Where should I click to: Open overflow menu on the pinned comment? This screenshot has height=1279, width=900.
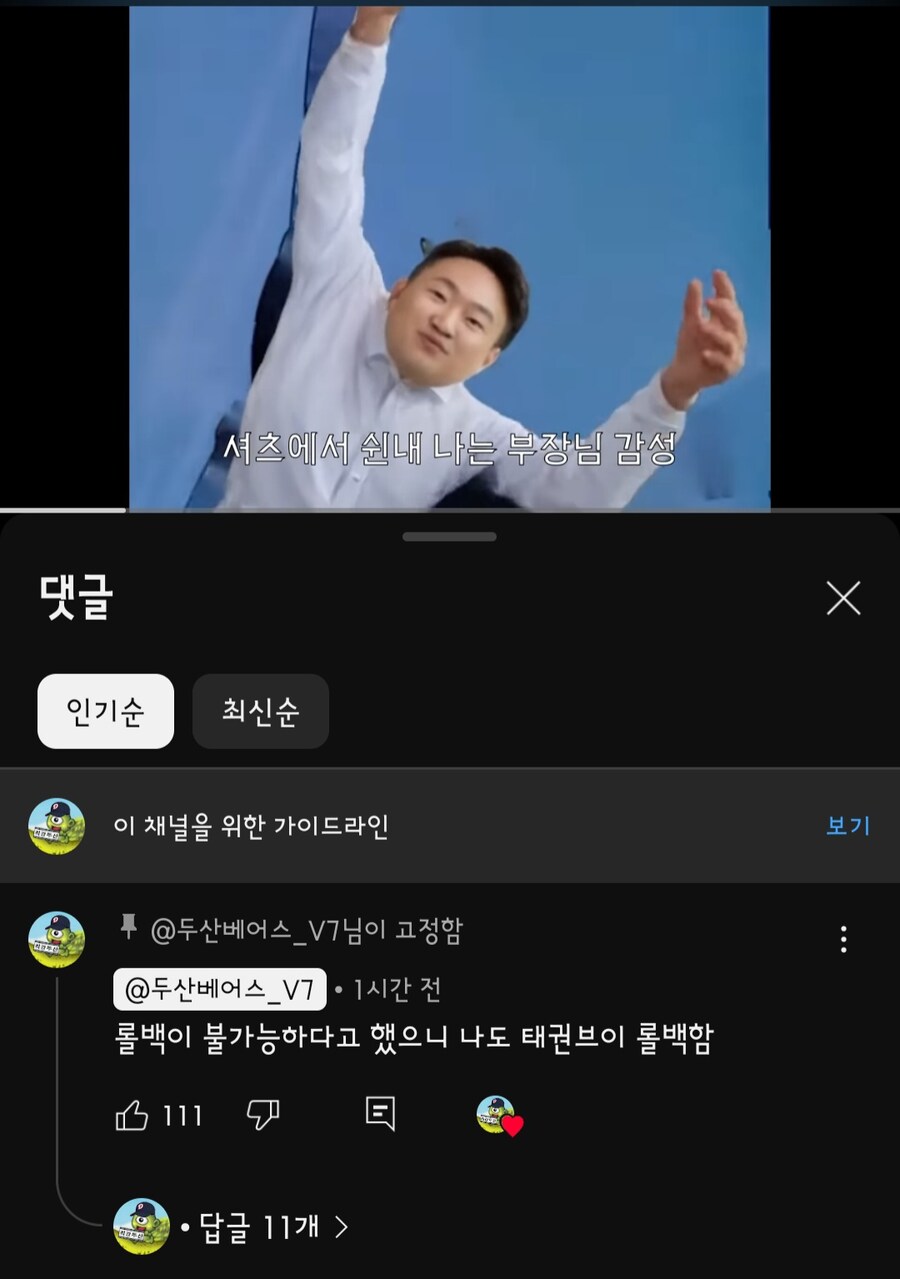pos(843,938)
